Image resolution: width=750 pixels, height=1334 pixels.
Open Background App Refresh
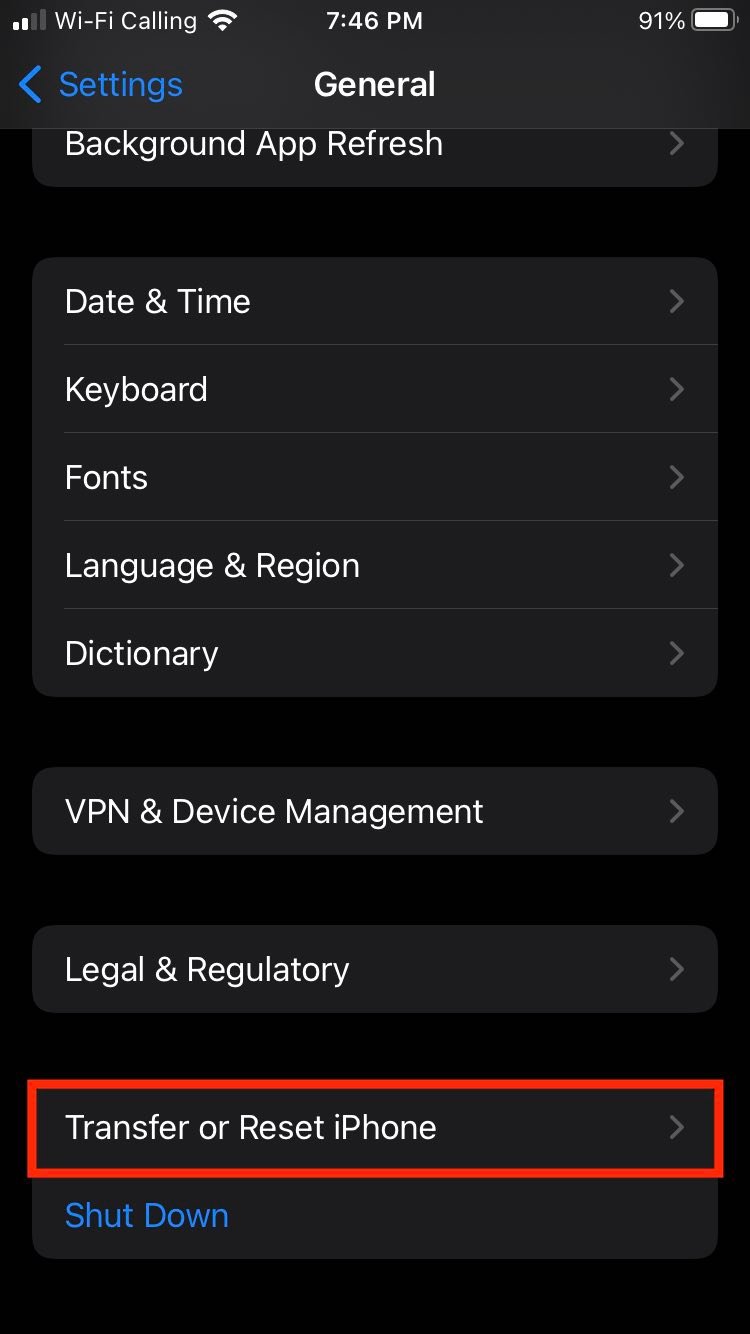click(375, 150)
